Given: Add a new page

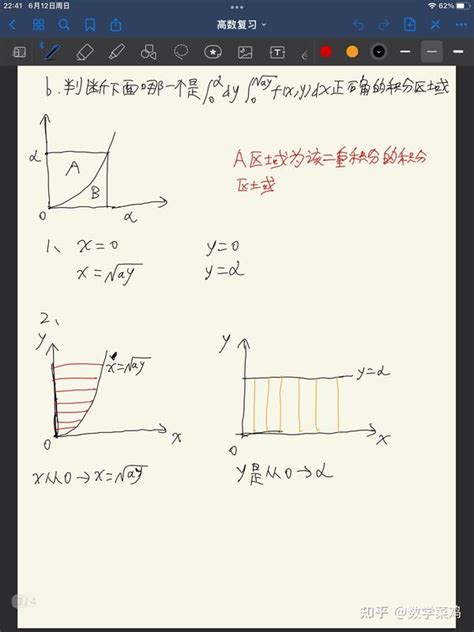Looking at the screenshot, I should click(x=410, y=25).
